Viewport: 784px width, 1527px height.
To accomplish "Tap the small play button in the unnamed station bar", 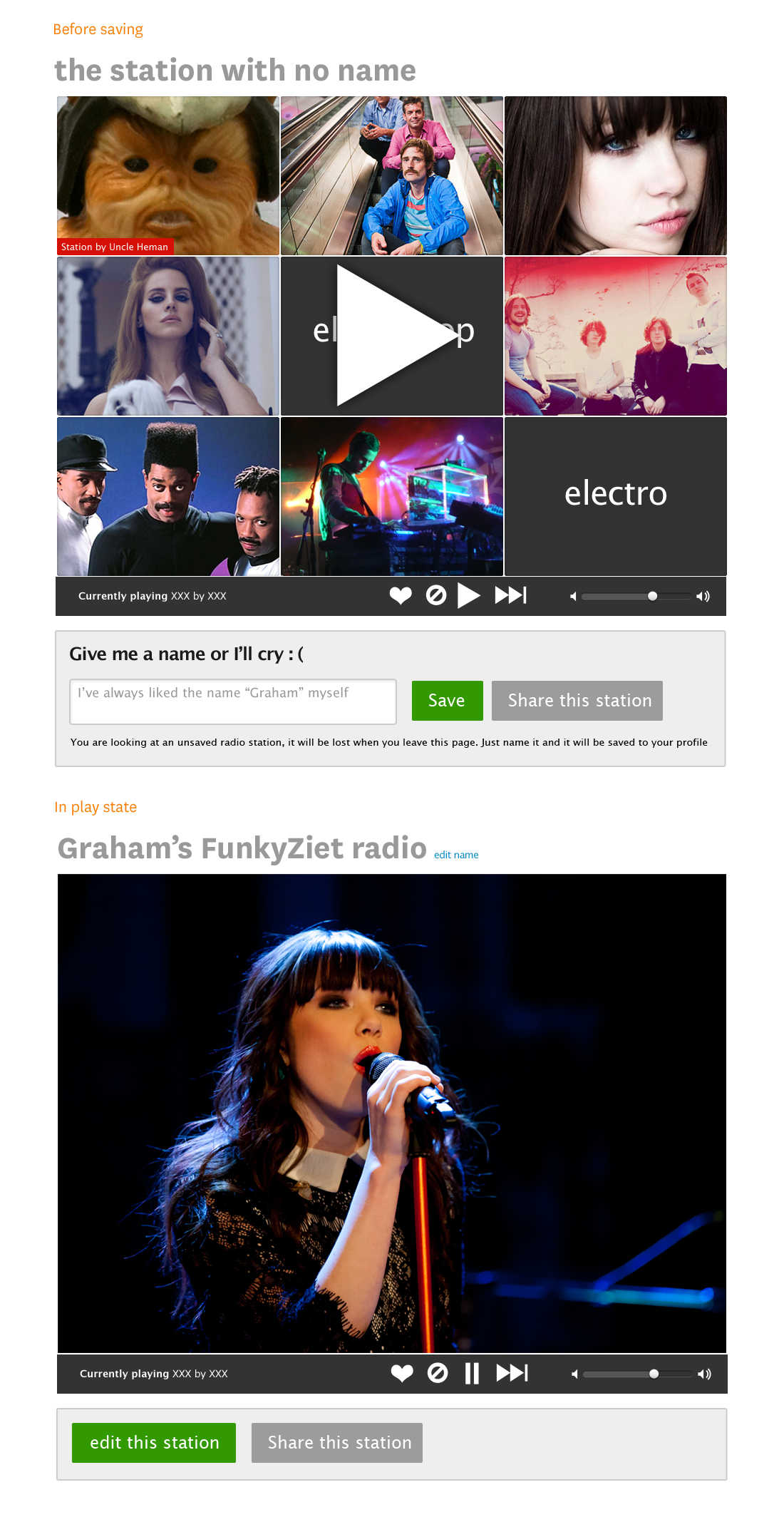I will pos(468,595).
